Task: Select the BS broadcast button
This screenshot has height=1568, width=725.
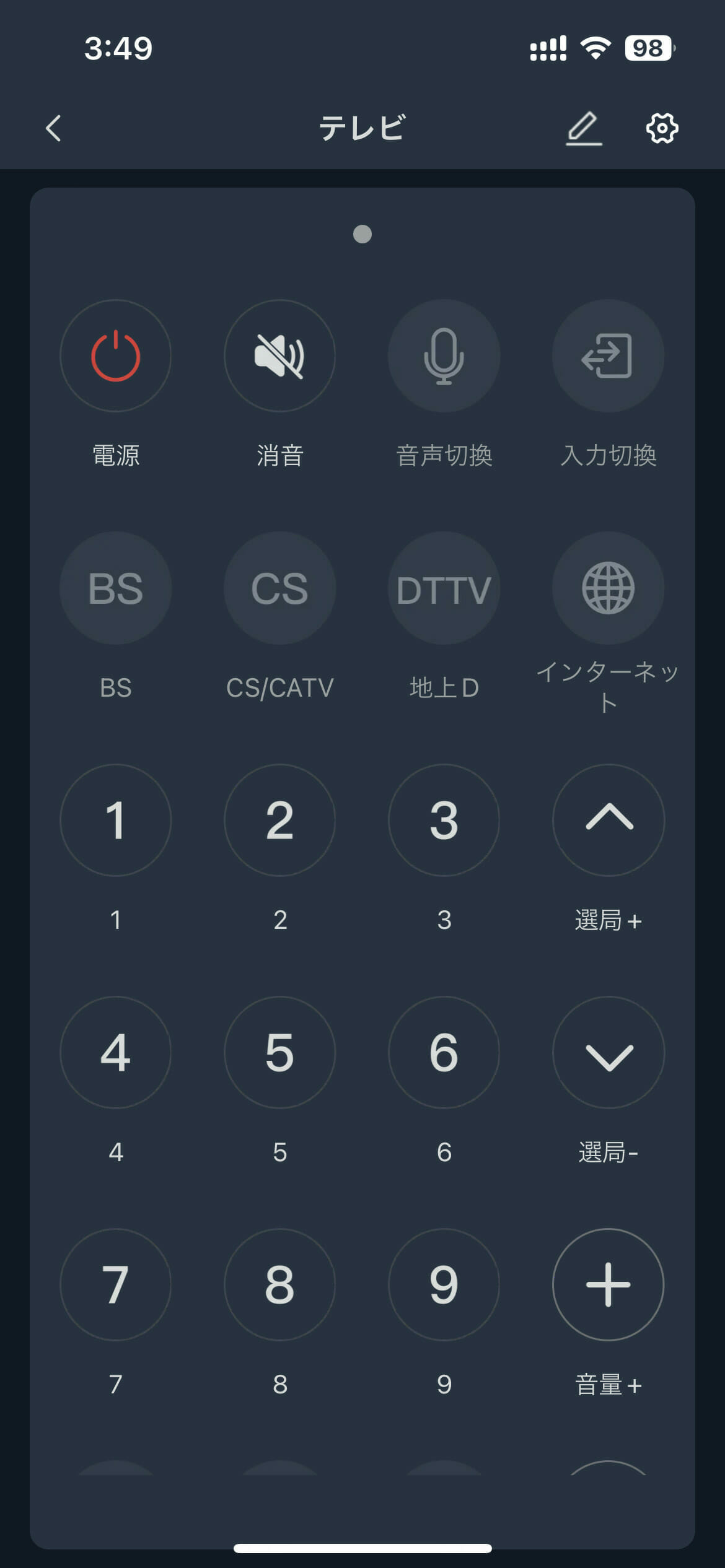Action: tap(116, 588)
